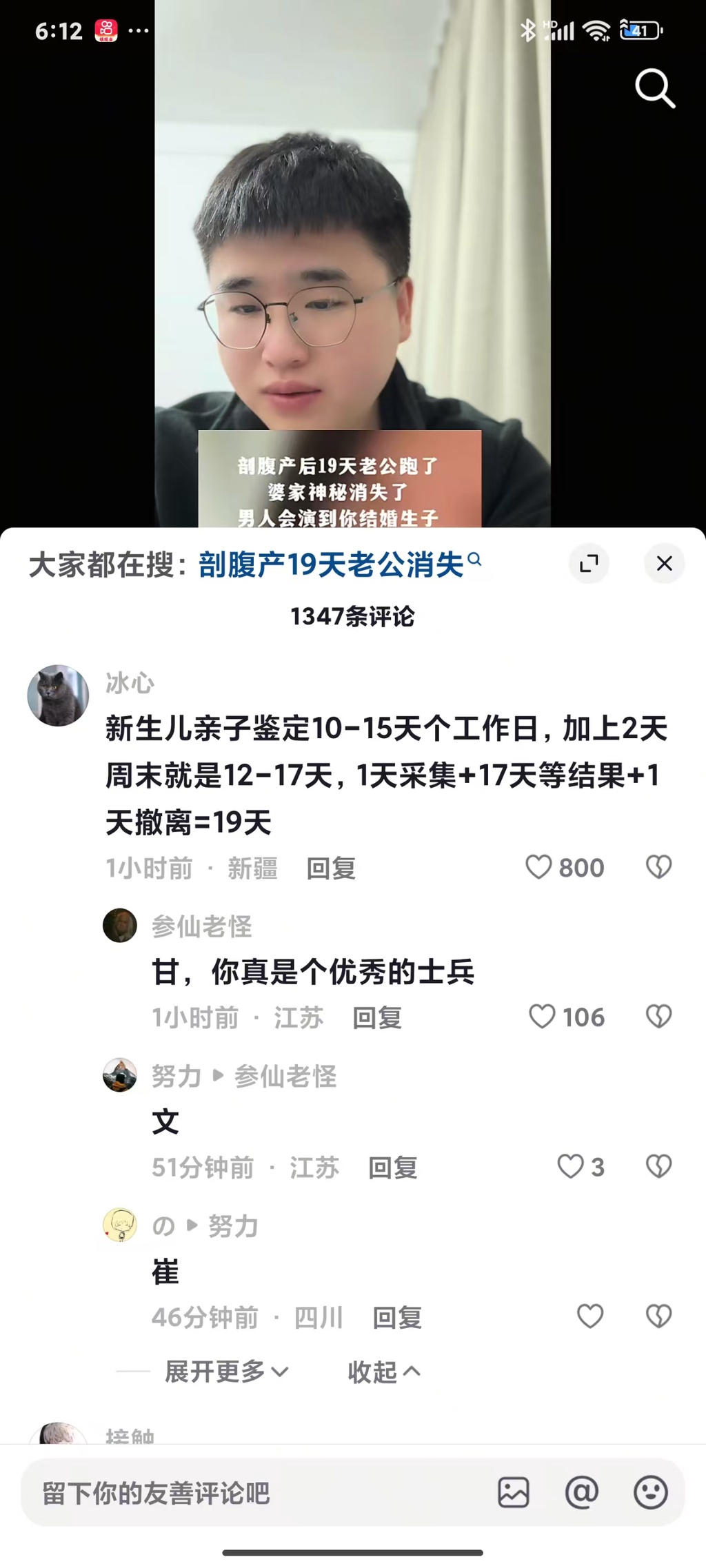Reply to 努力's comment
The image size is (706, 1568).
click(393, 1168)
